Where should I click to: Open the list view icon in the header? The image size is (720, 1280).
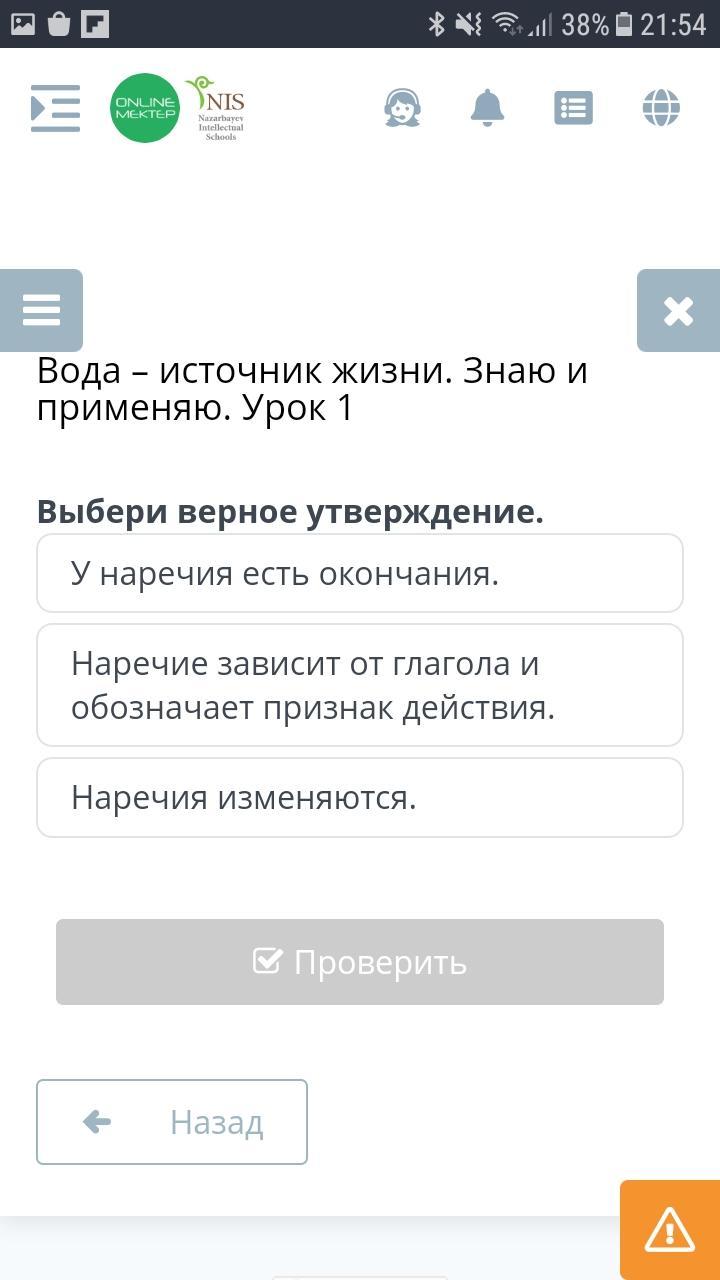coord(574,108)
